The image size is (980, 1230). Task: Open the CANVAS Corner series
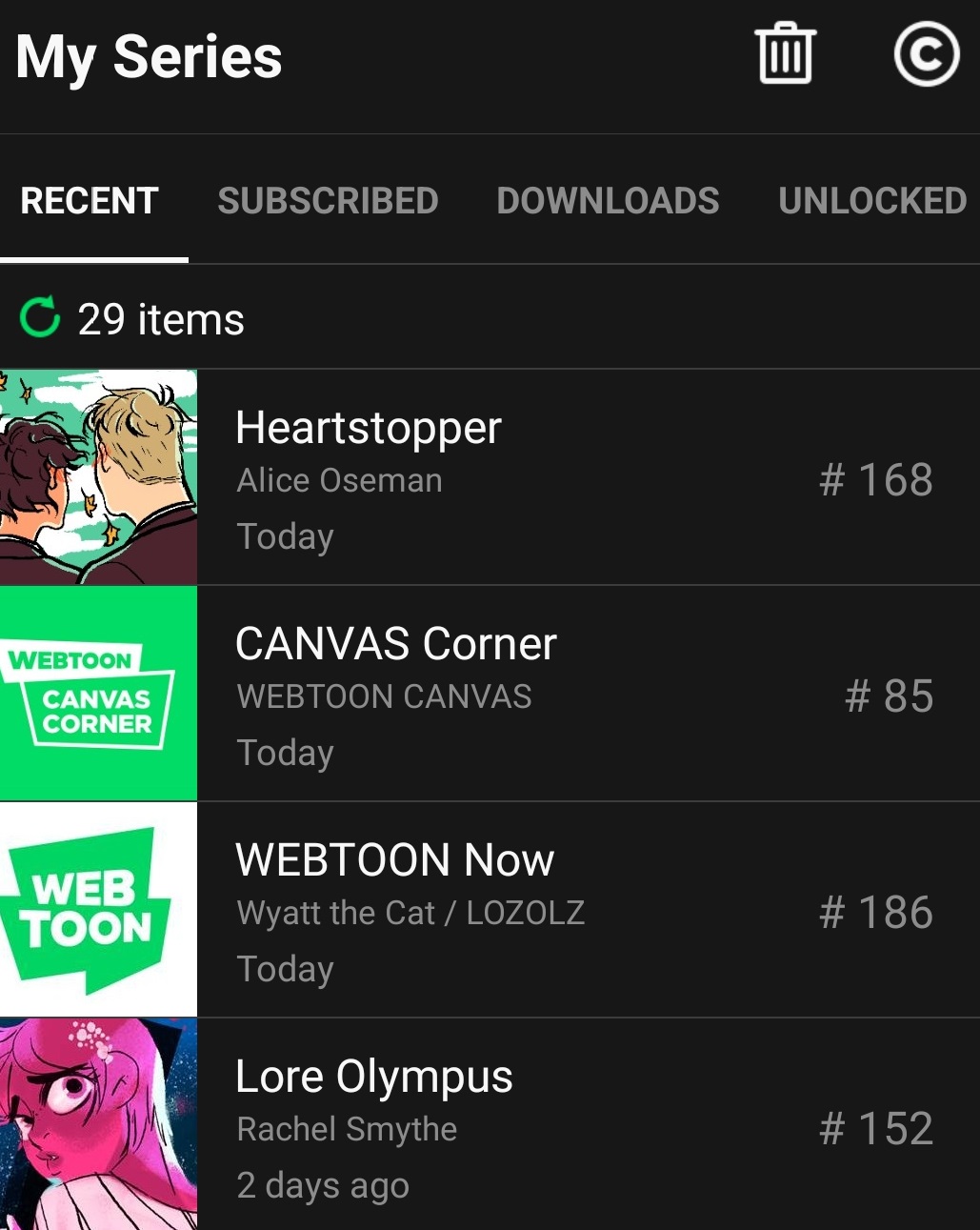[490, 694]
